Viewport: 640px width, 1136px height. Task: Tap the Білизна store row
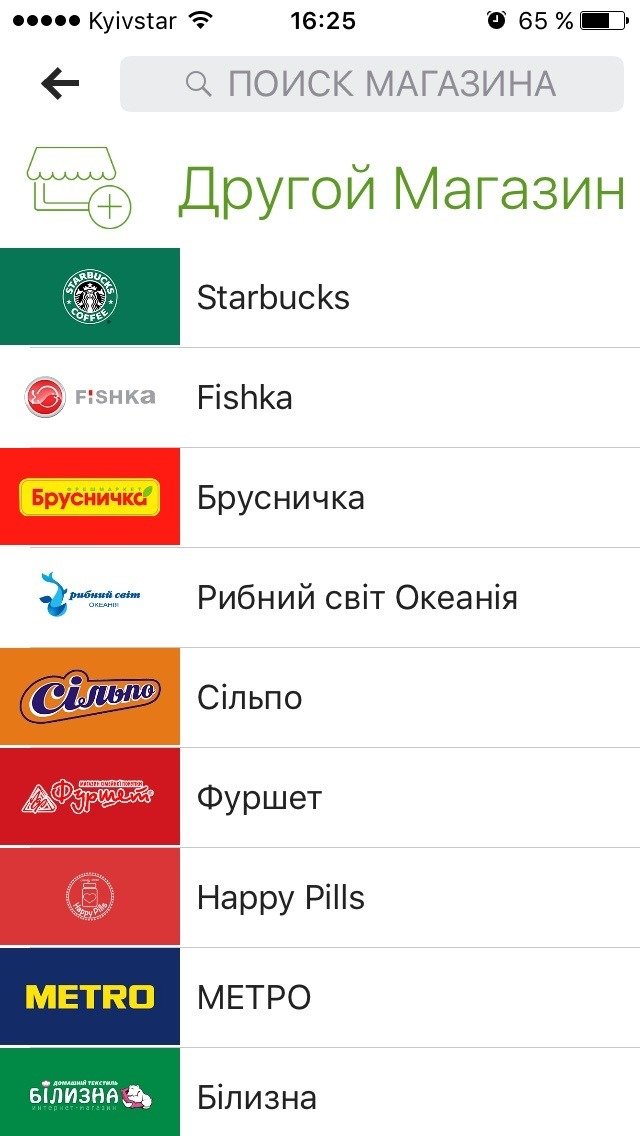pyautogui.click(x=320, y=1095)
